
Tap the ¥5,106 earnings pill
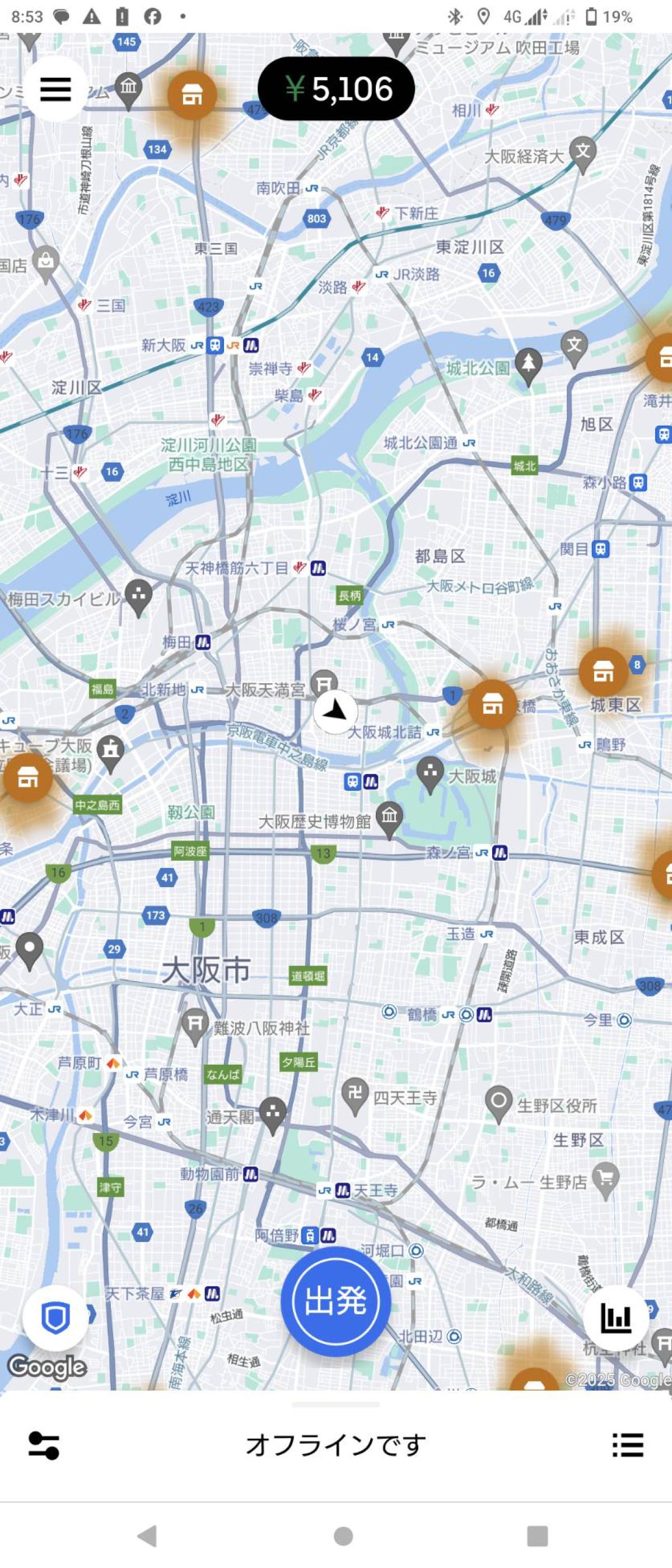pos(336,89)
